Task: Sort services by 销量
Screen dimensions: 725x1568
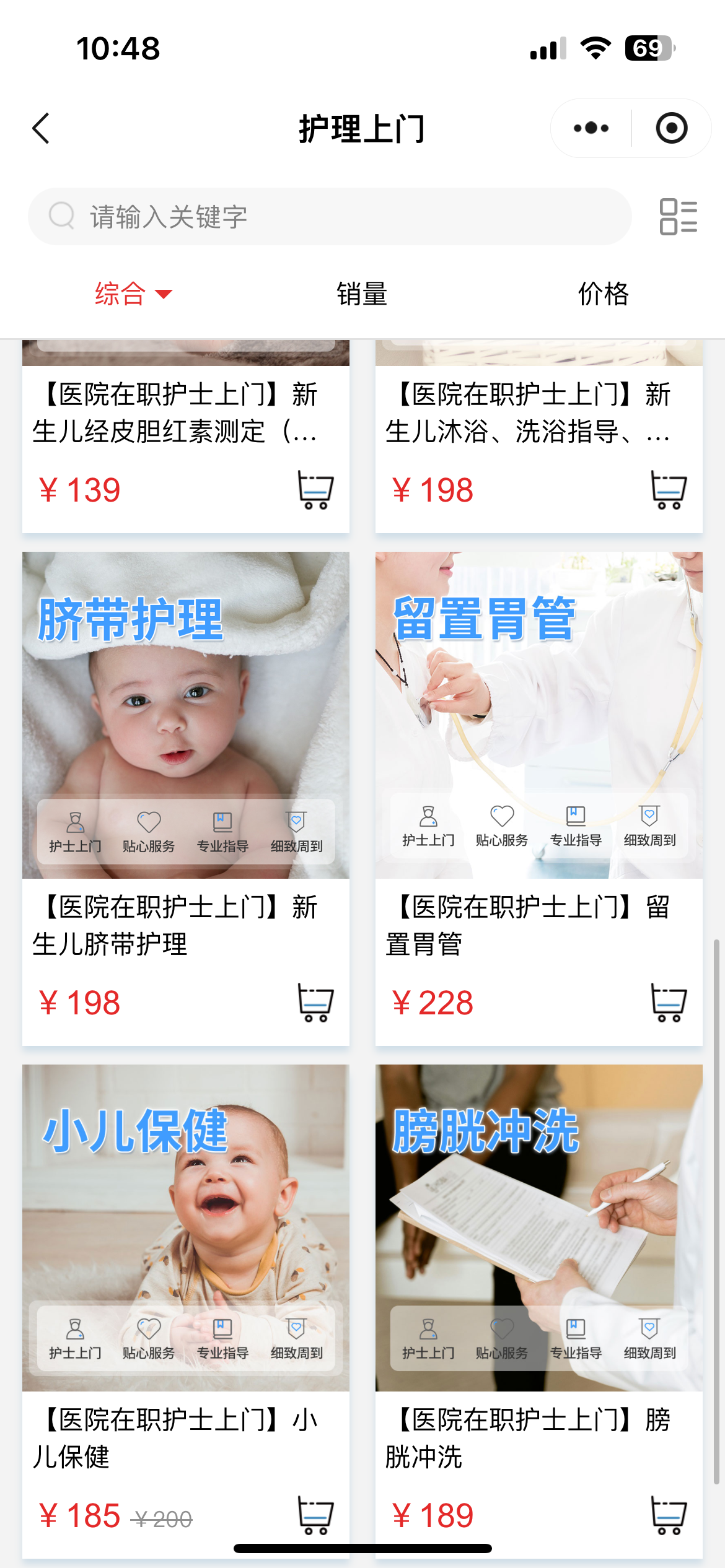Action: [362, 294]
